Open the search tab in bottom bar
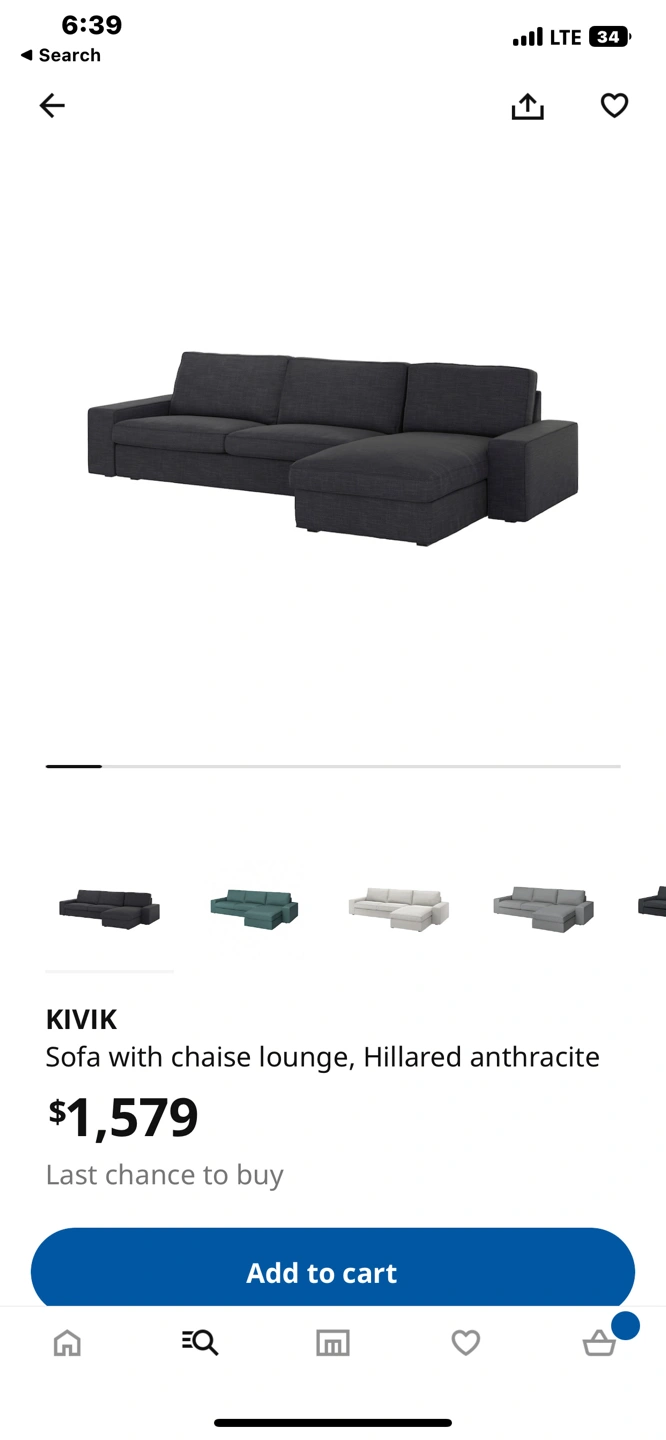 click(x=200, y=1342)
